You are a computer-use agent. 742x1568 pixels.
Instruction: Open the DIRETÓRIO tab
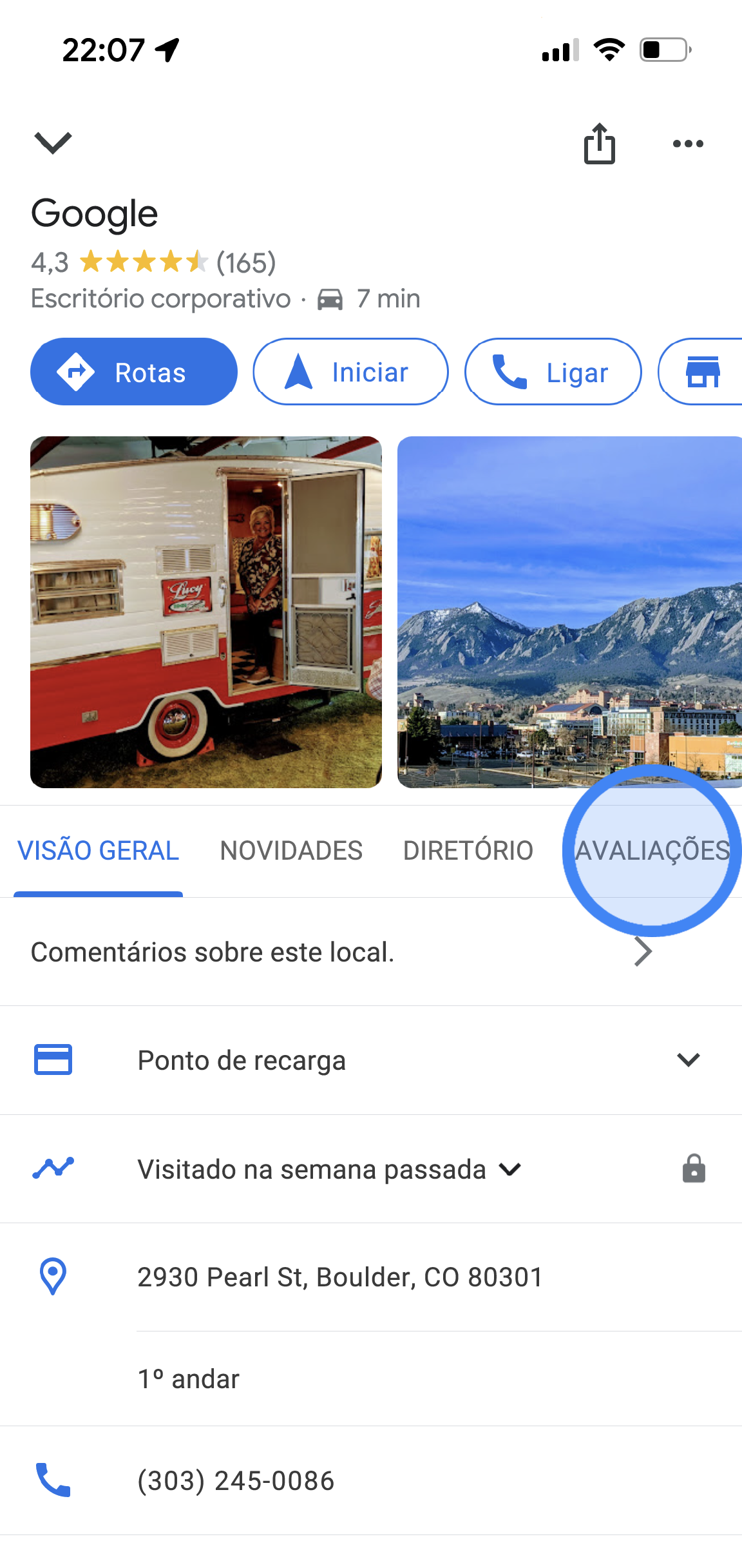(x=468, y=851)
